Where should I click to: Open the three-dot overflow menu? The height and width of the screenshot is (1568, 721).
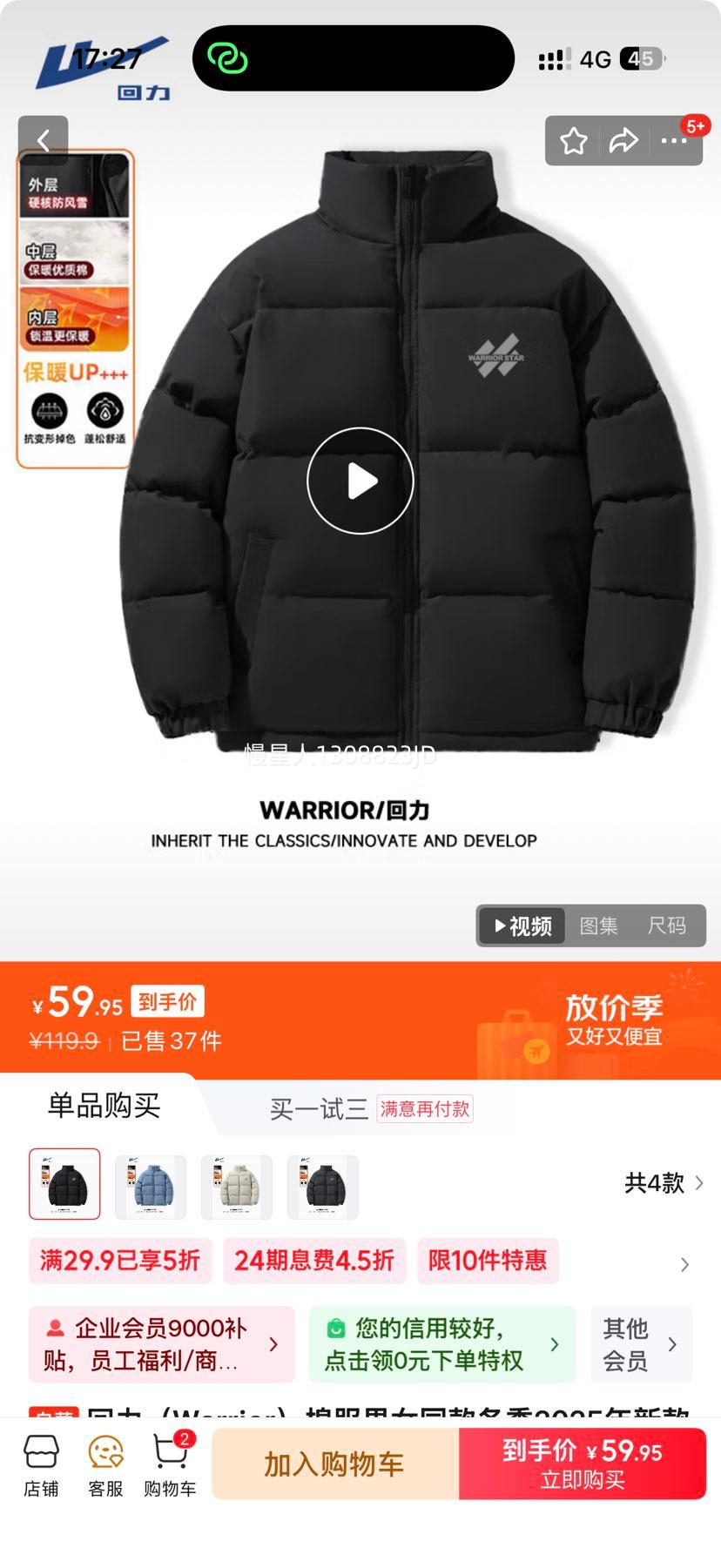pos(673,141)
